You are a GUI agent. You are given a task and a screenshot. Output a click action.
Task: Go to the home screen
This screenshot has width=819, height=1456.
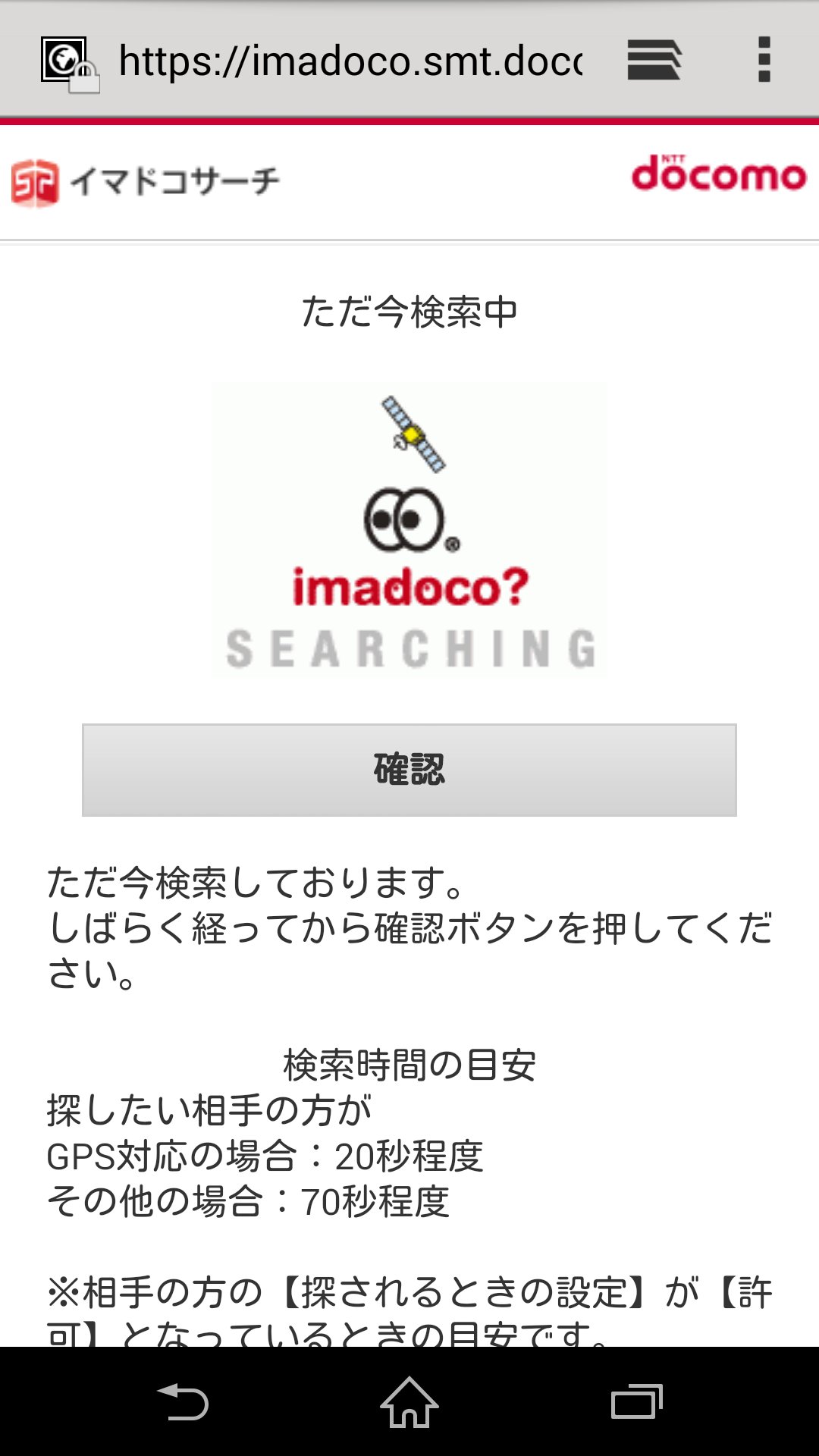(x=409, y=1401)
